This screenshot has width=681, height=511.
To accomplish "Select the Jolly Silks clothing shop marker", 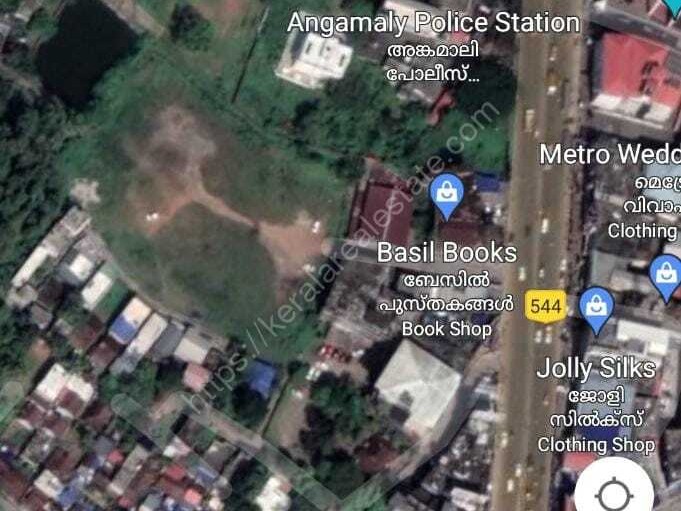I will pos(596,309).
